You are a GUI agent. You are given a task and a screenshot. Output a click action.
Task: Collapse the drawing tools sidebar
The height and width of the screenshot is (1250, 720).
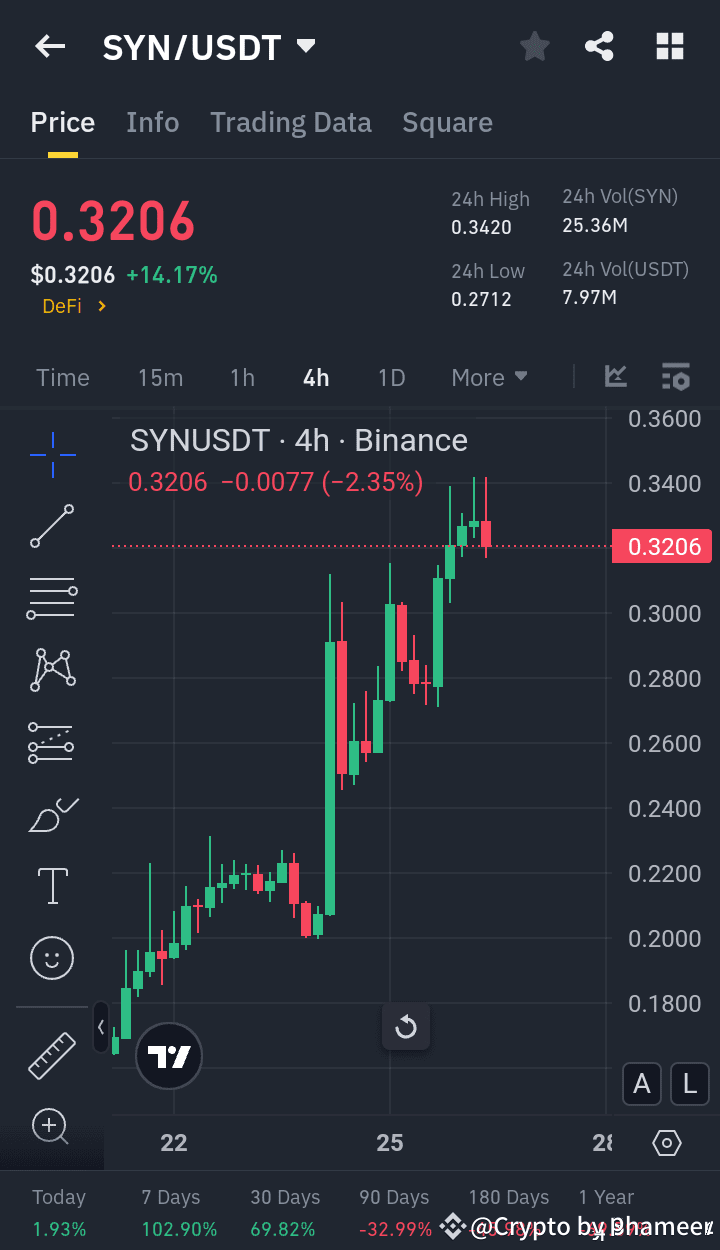click(101, 1027)
